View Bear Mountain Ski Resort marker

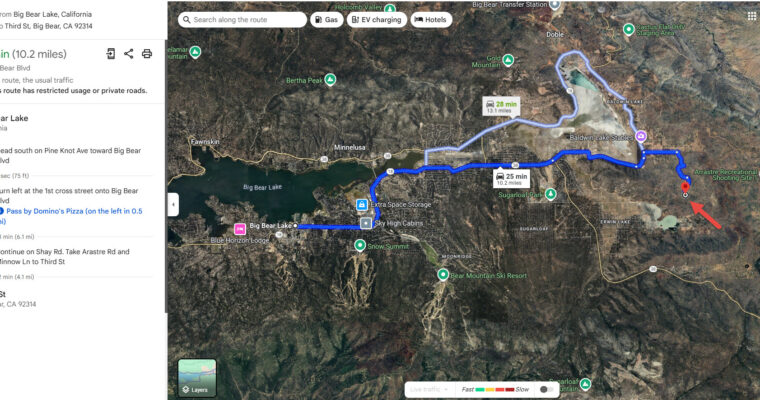pyautogui.click(x=443, y=274)
